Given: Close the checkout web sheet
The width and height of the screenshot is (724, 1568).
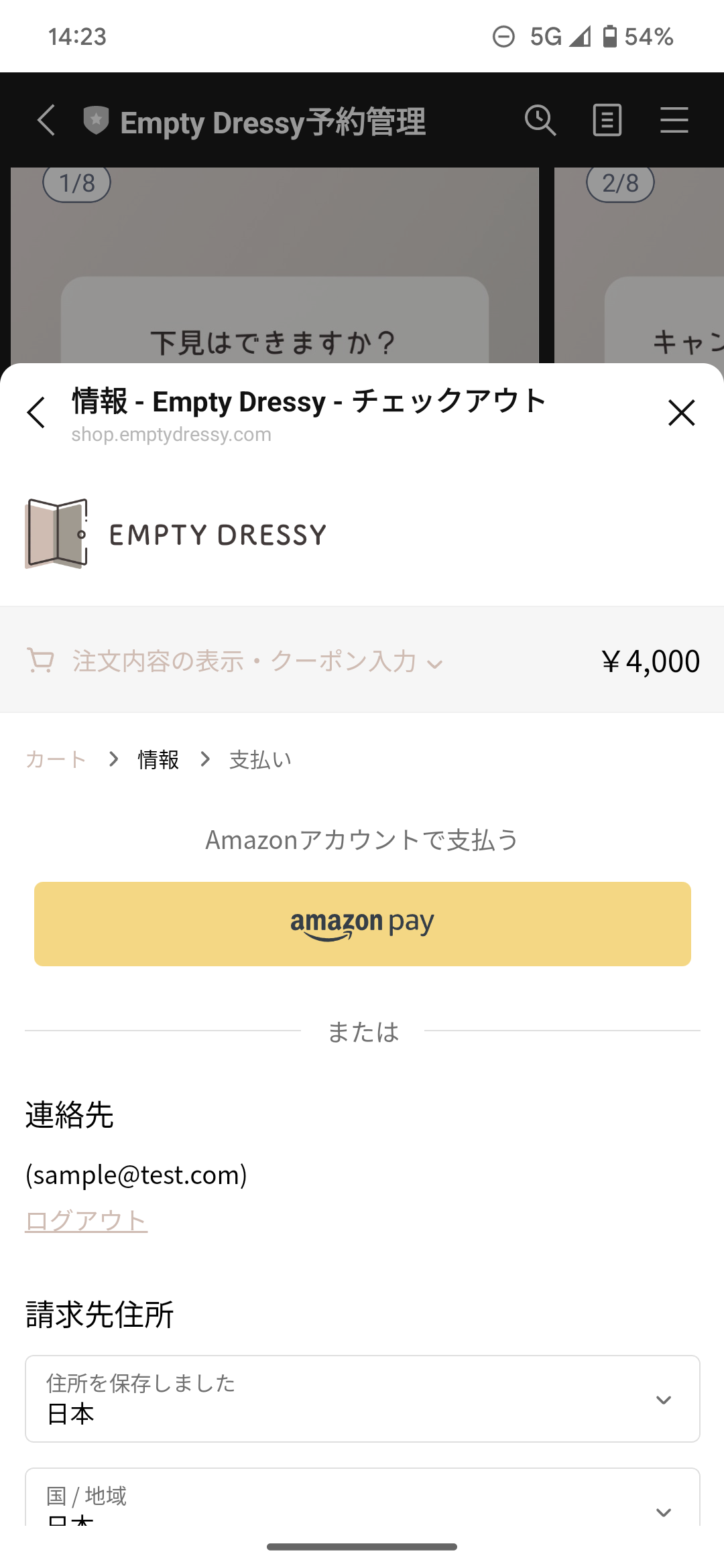Looking at the screenshot, I should [681, 413].
